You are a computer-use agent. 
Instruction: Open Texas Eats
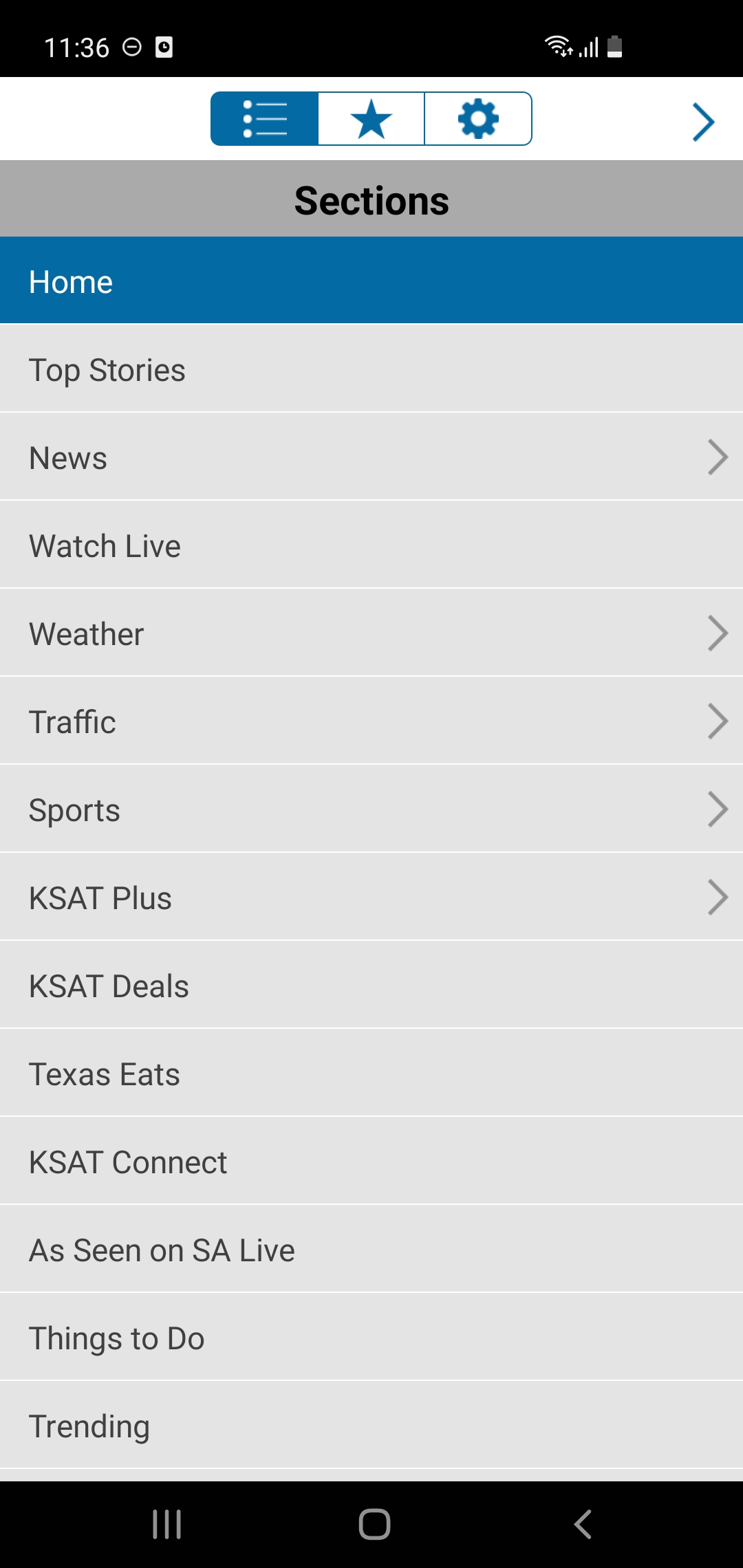click(x=371, y=1073)
